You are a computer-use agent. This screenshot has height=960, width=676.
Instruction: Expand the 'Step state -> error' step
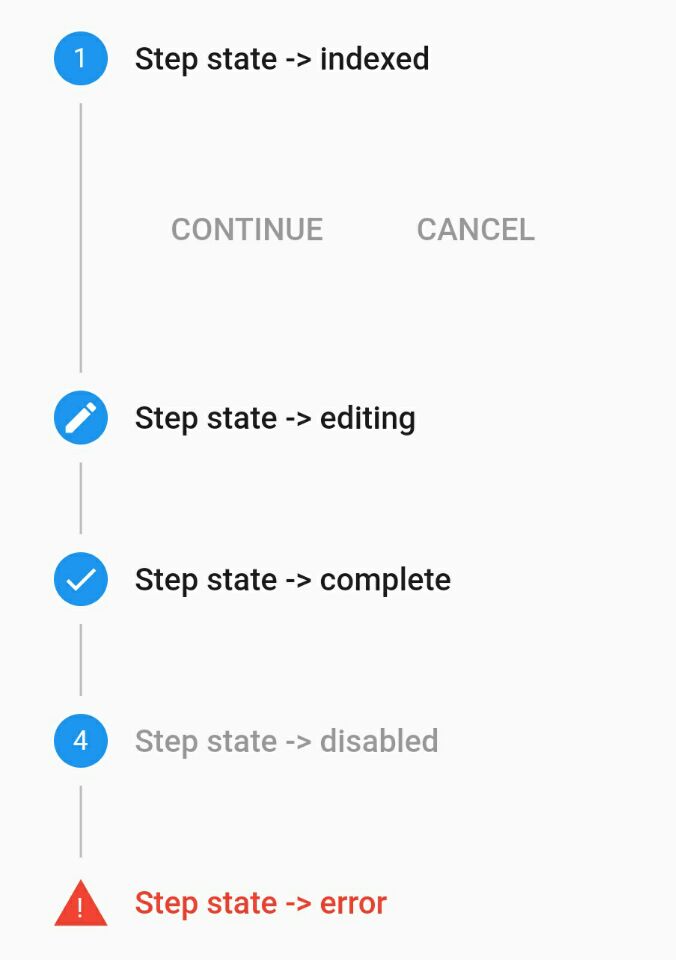(x=260, y=903)
